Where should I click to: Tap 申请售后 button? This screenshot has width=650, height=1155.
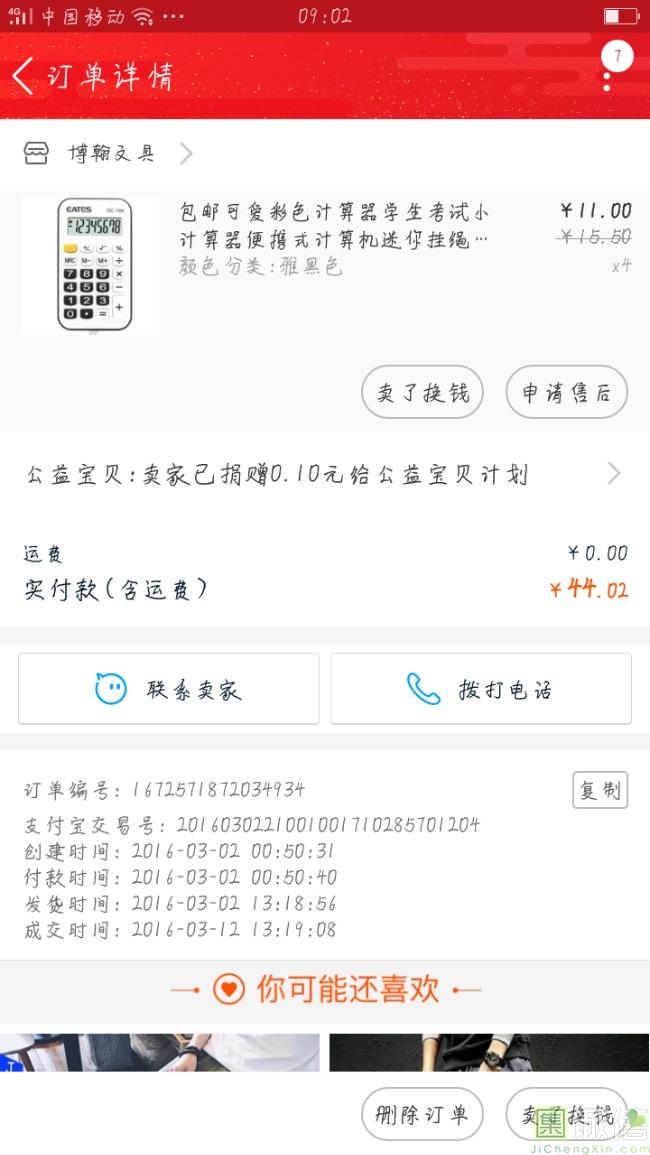(566, 393)
